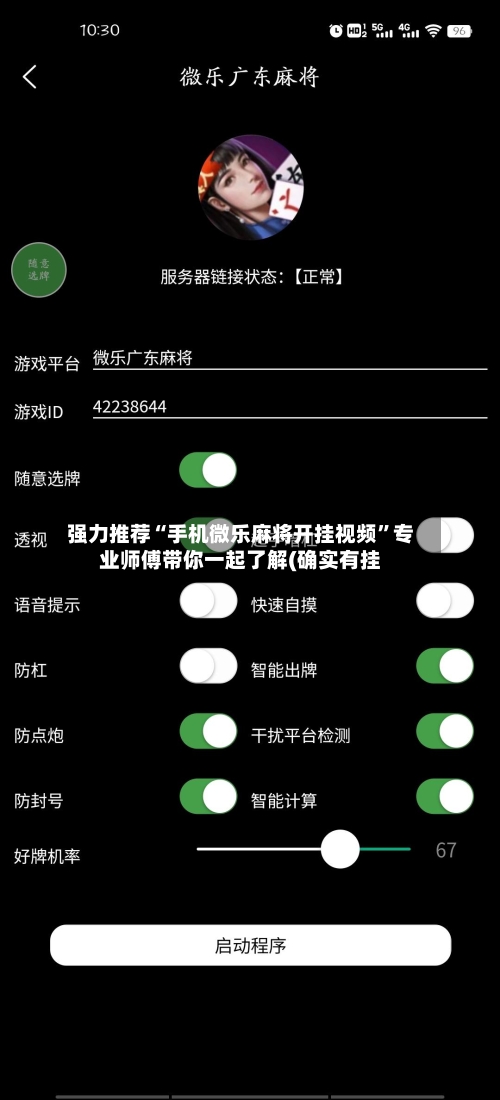Tap the green 随意选牌 floating circle button
Screen dimensions: 500x1100
(39, 270)
